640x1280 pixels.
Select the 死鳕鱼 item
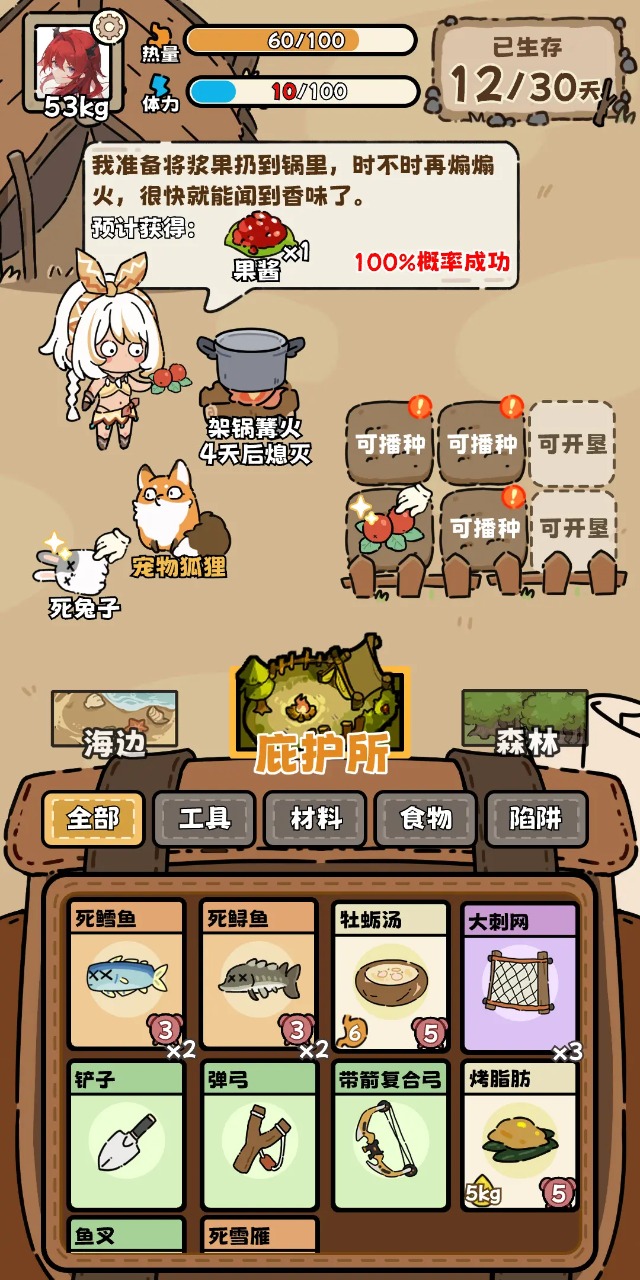(x=126, y=975)
